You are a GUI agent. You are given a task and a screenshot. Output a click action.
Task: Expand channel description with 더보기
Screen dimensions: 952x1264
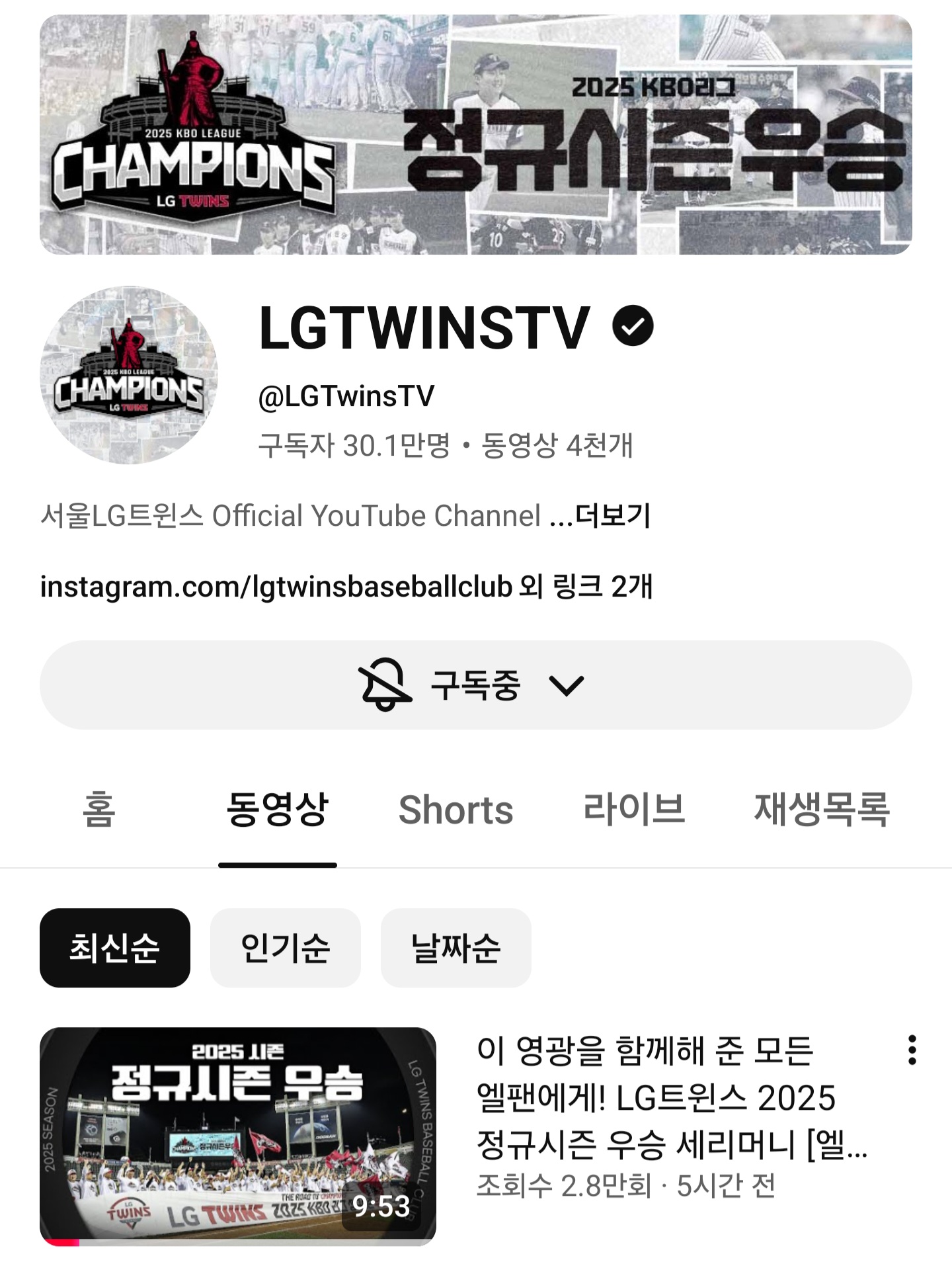coord(612,516)
